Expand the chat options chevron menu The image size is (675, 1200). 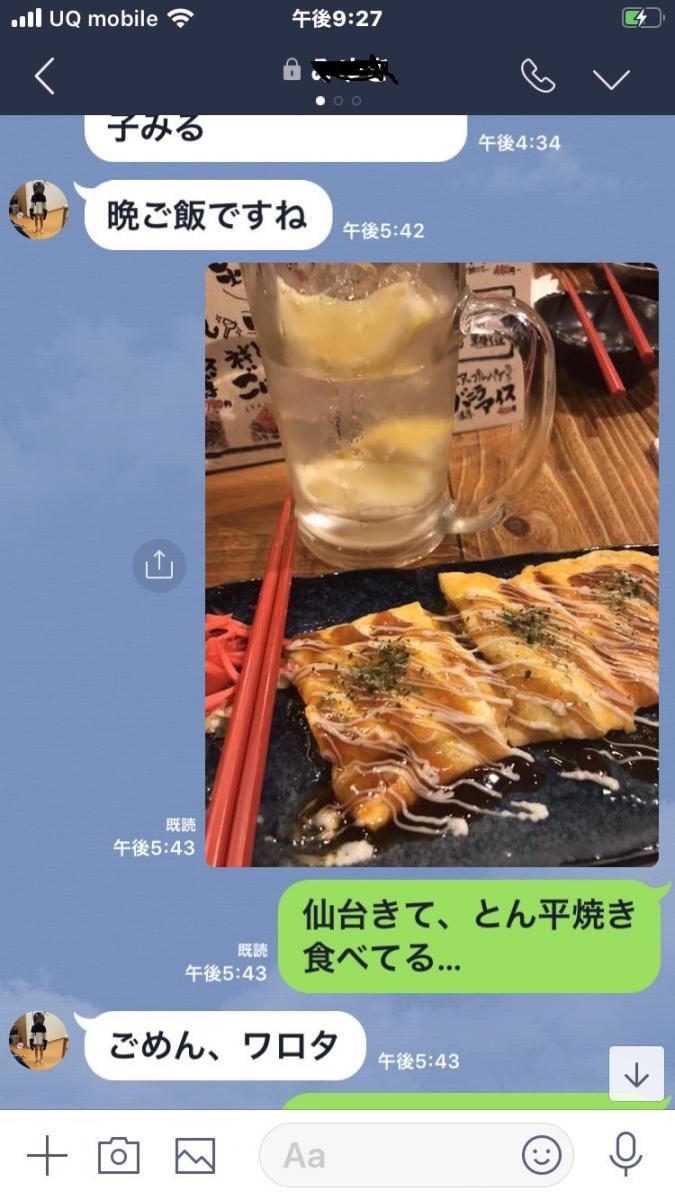[x=610, y=78]
